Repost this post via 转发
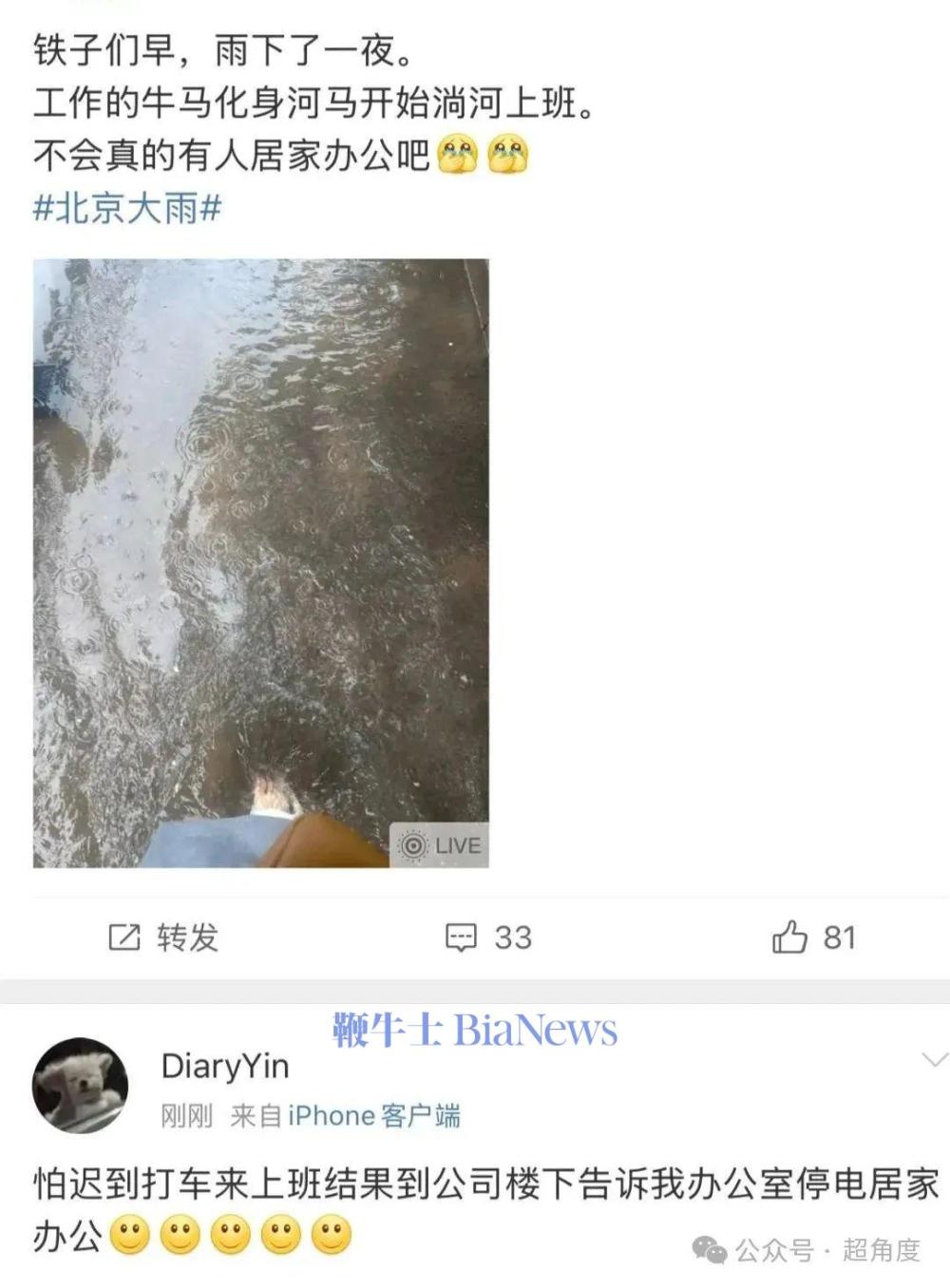The width and height of the screenshot is (950, 1288). click(x=163, y=938)
